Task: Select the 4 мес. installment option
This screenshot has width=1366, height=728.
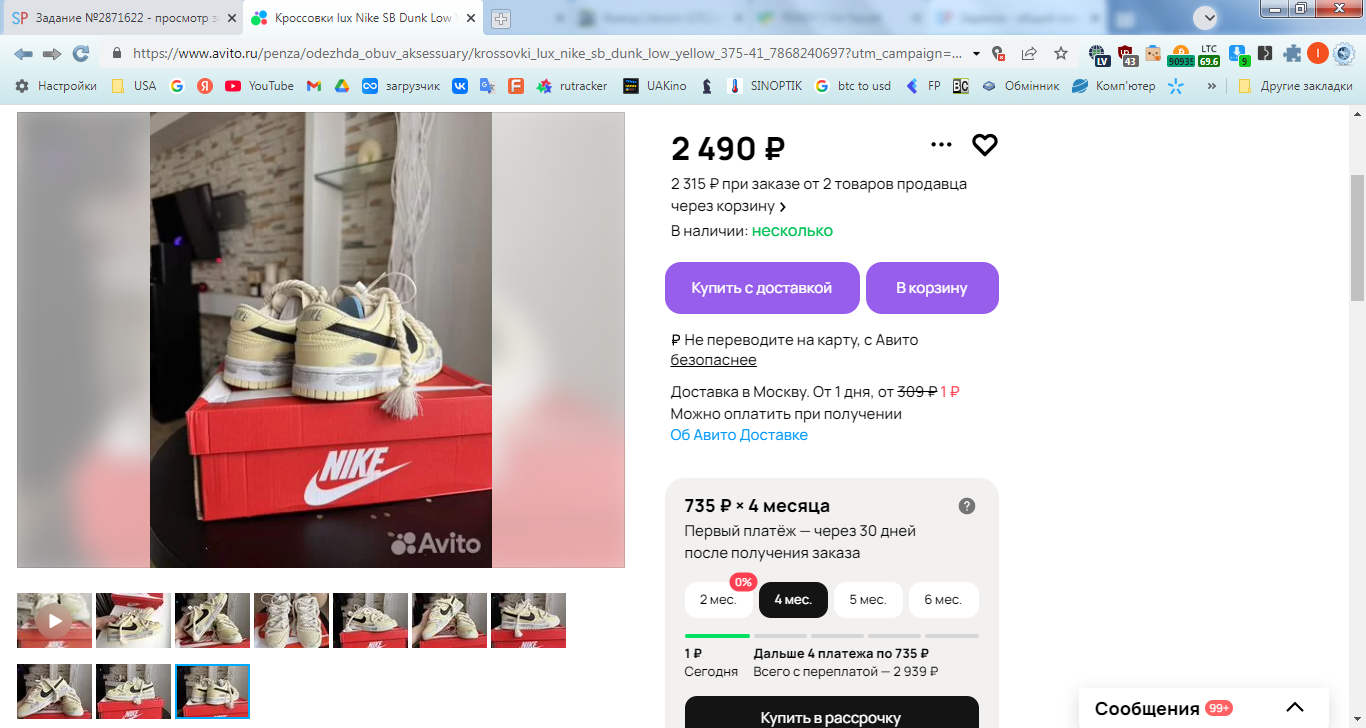Action: (x=793, y=600)
